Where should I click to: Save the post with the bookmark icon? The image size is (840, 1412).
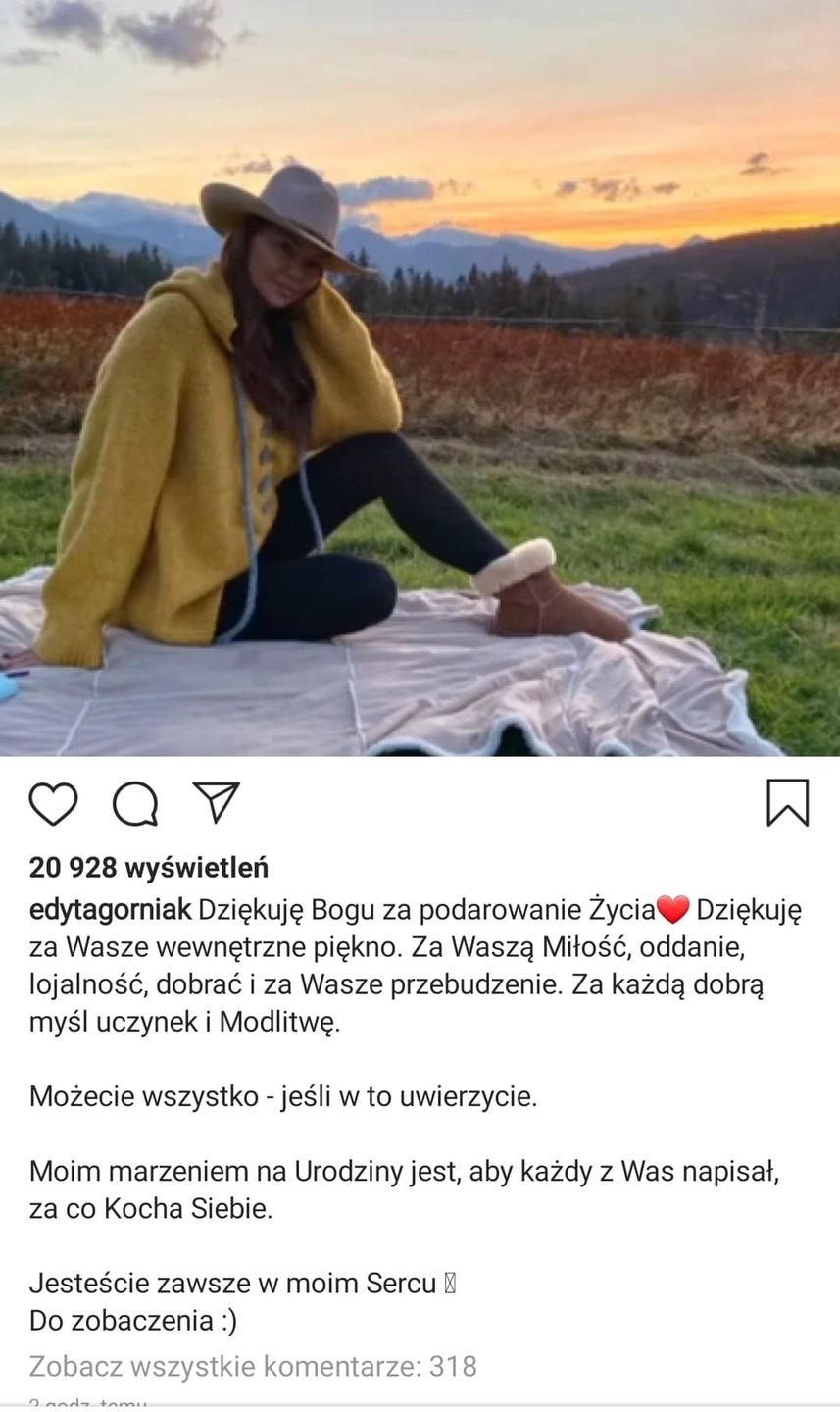pos(787,803)
